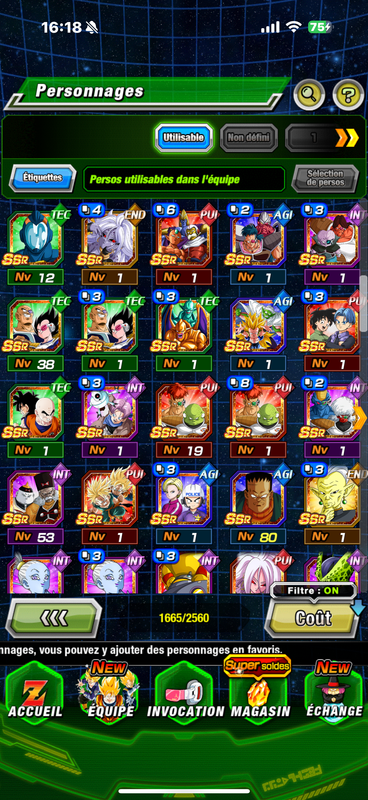This screenshot has width=368, height=800.
Task: Switch to the Échange tab
Action: click(x=335, y=692)
